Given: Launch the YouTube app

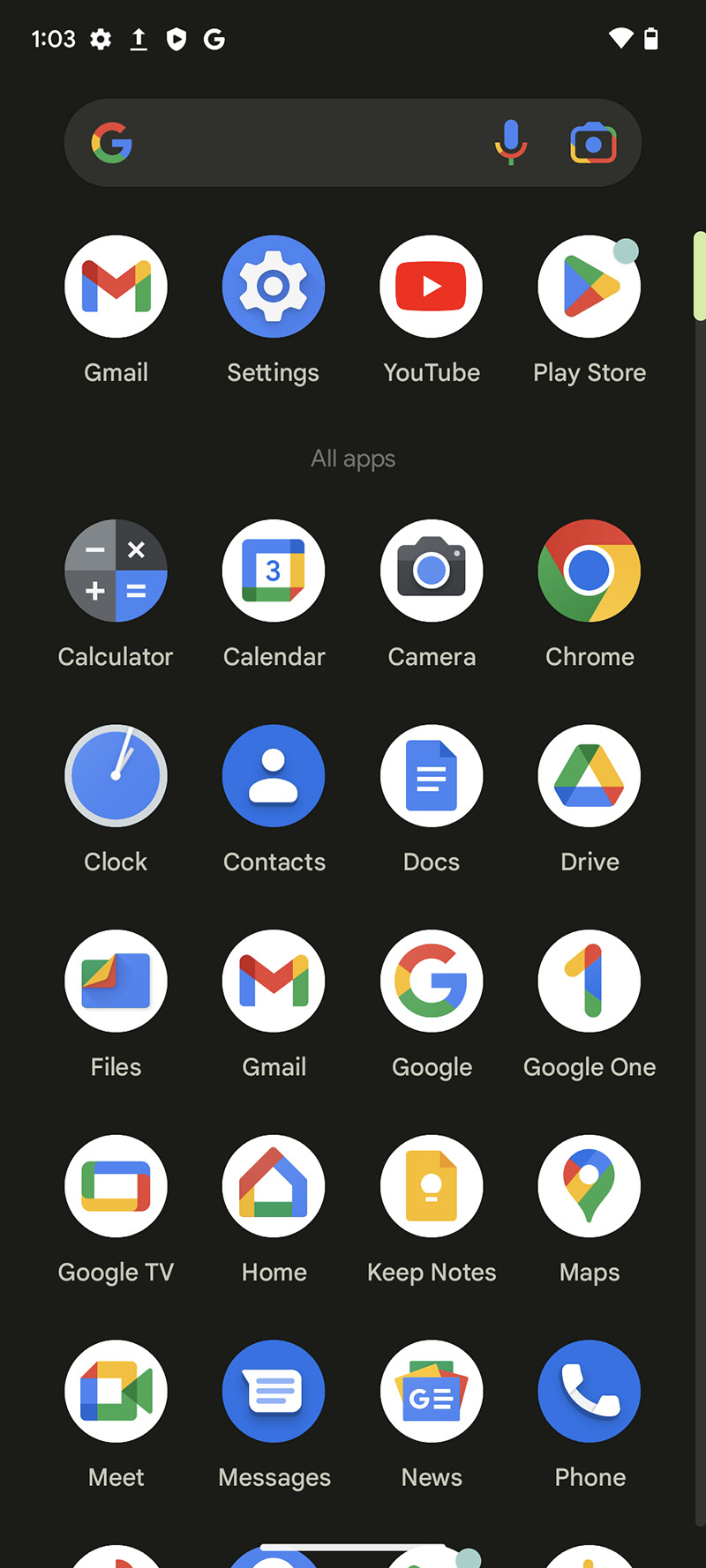Looking at the screenshot, I should pos(432,287).
